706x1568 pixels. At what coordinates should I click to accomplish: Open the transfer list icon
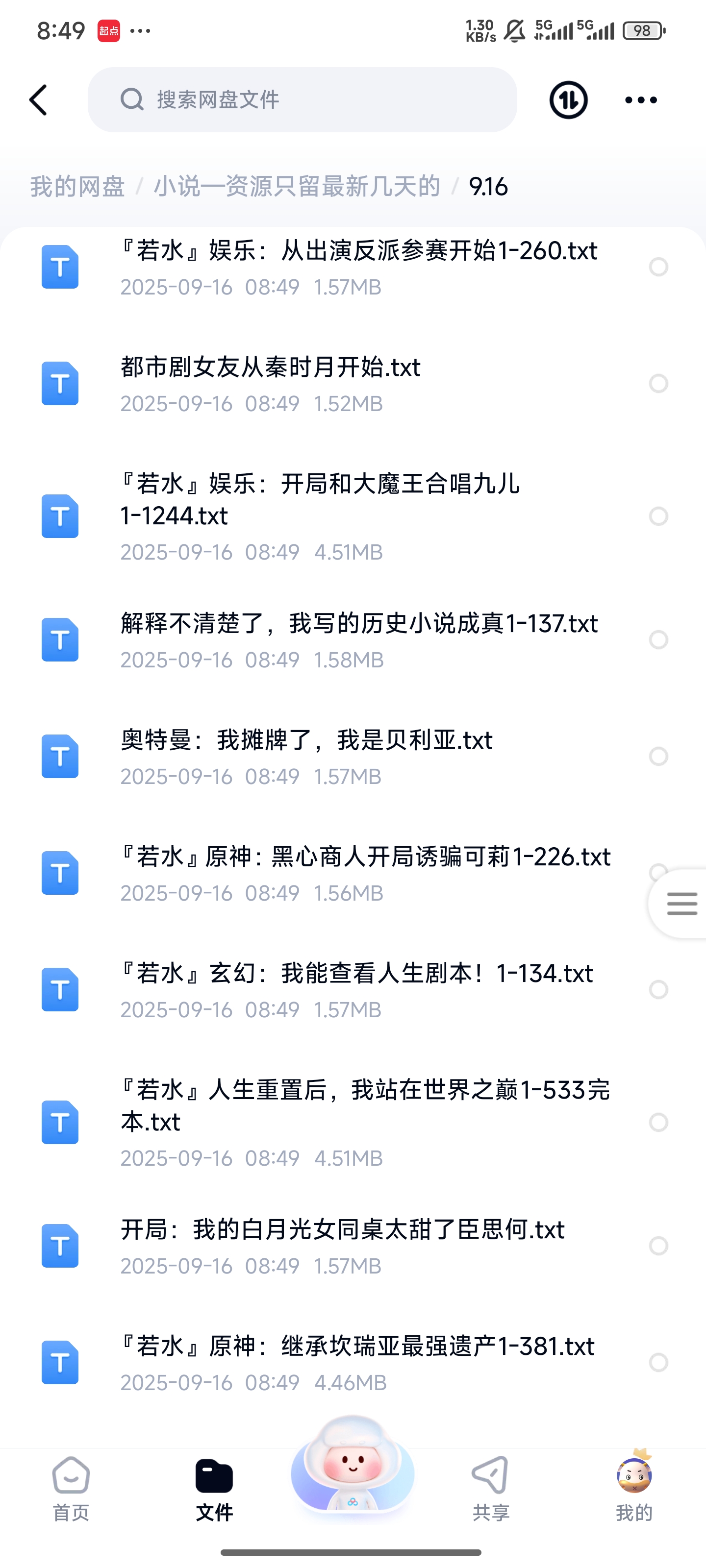pos(568,100)
